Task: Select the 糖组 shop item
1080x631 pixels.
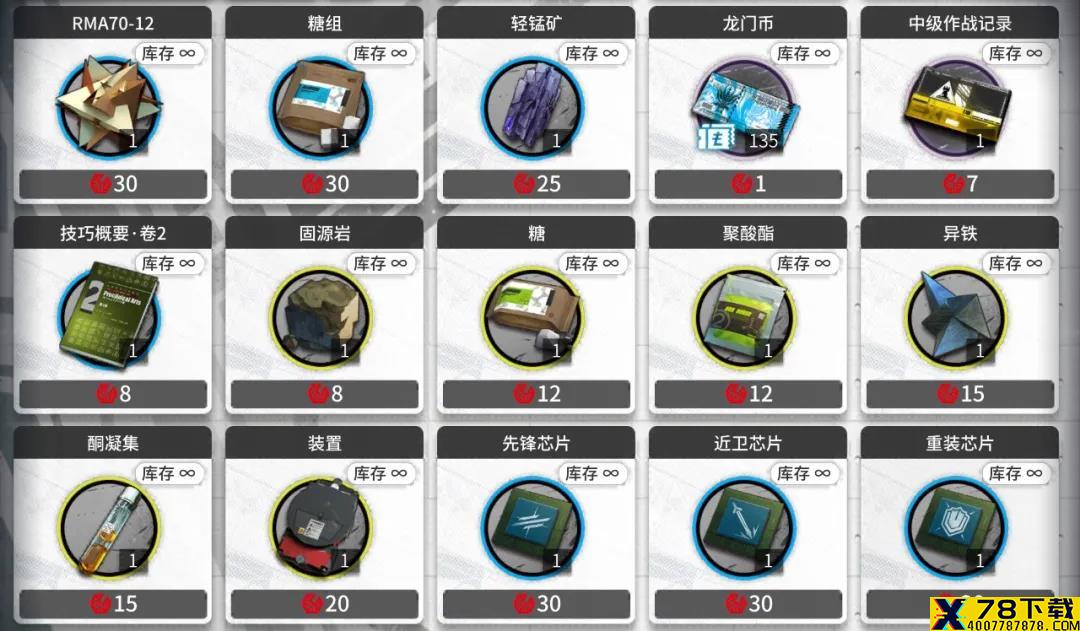Action: pyautogui.click(x=324, y=107)
